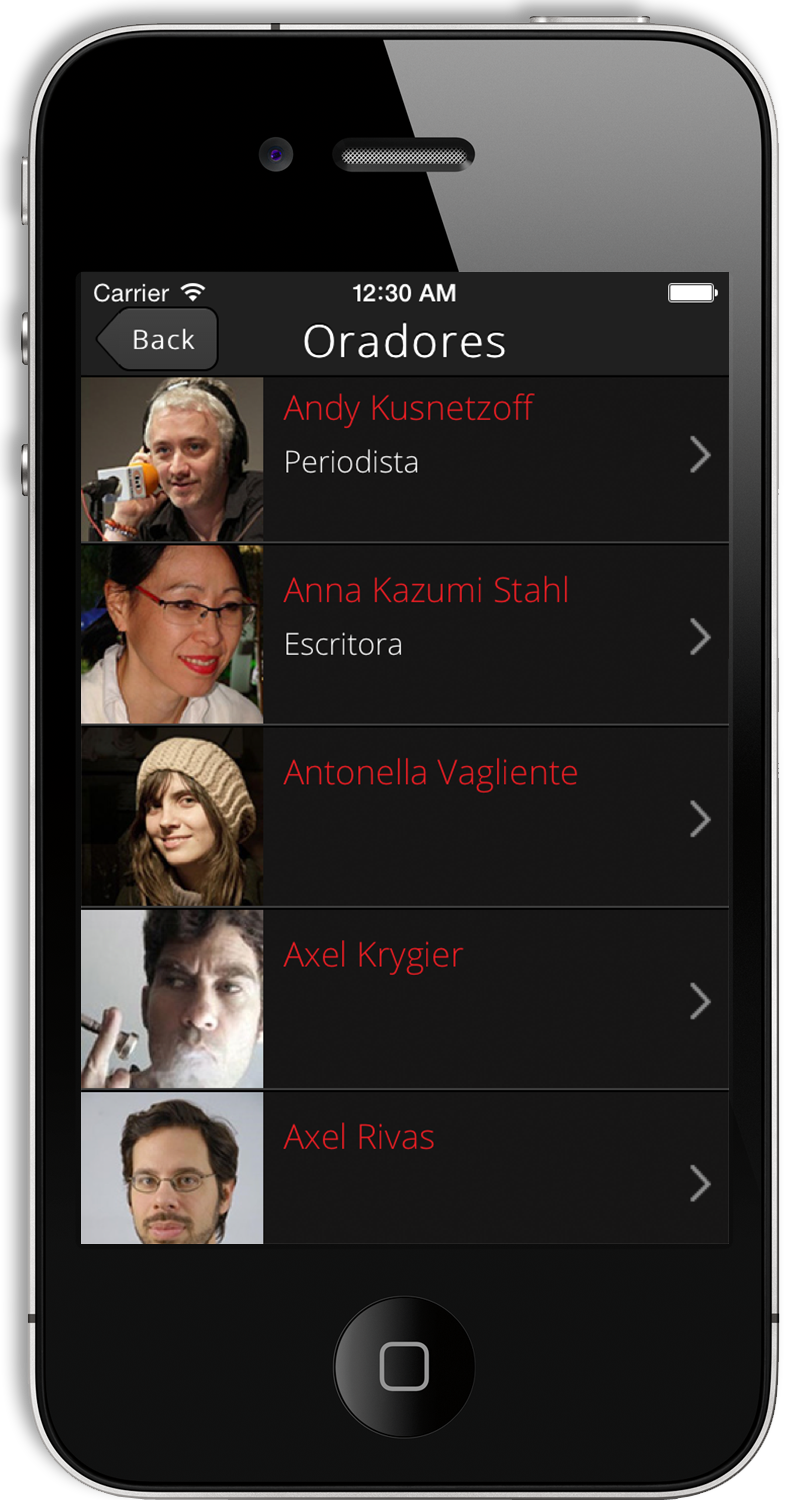This screenshot has height=1500, width=800.
Task: Select the Axel Krygier row
Action: [405, 998]
